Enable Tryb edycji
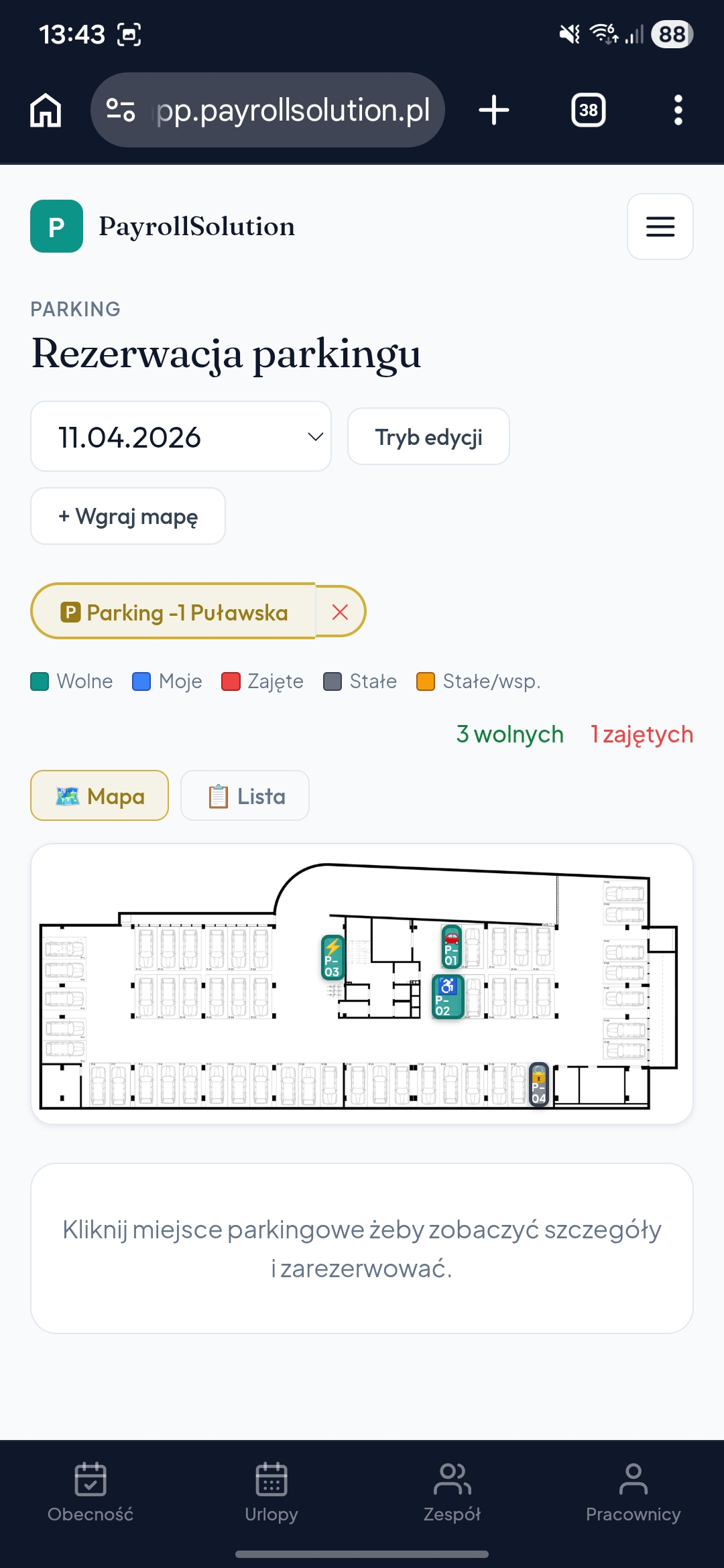This screenshot has width=724, height=1568. [x=428, y=437]
